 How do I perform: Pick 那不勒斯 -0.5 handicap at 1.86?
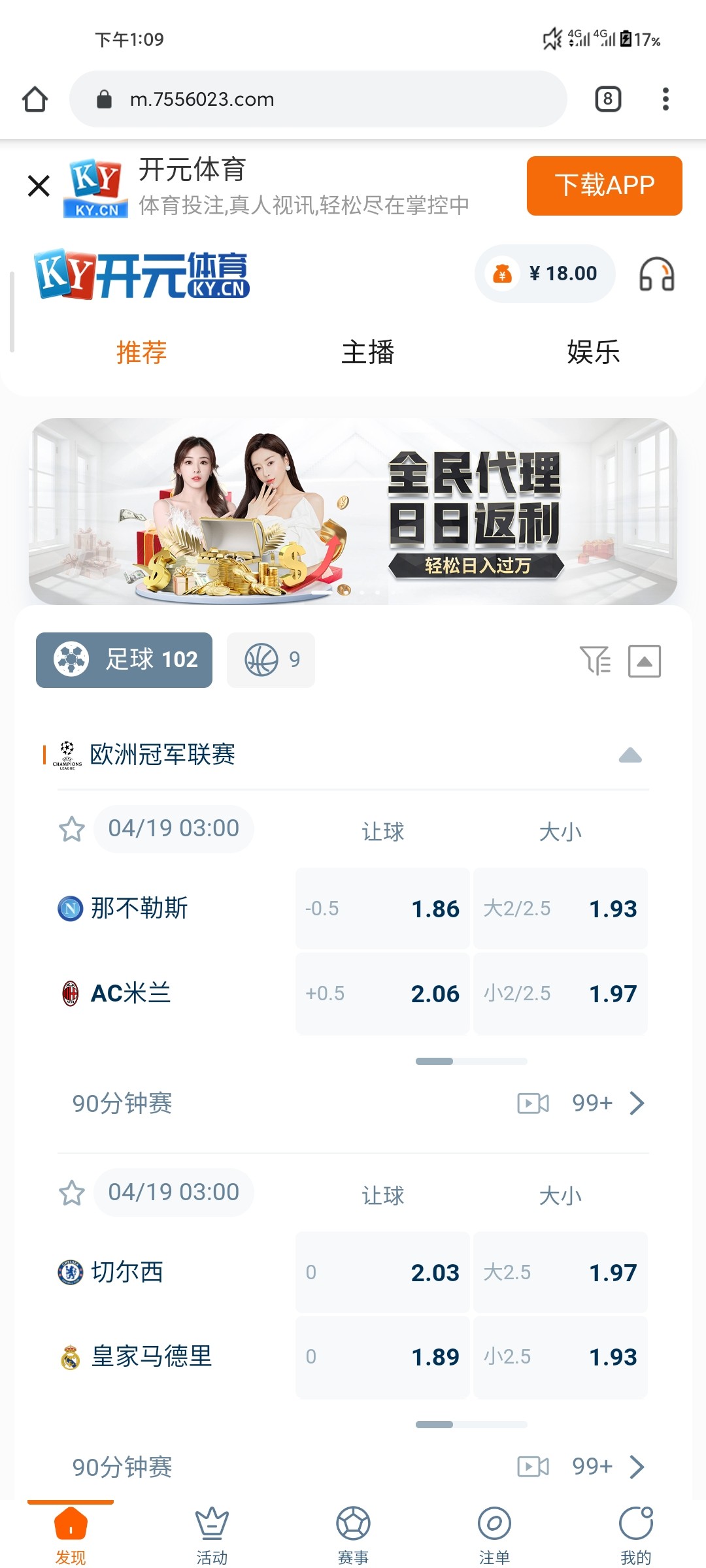tap(382, 909)
